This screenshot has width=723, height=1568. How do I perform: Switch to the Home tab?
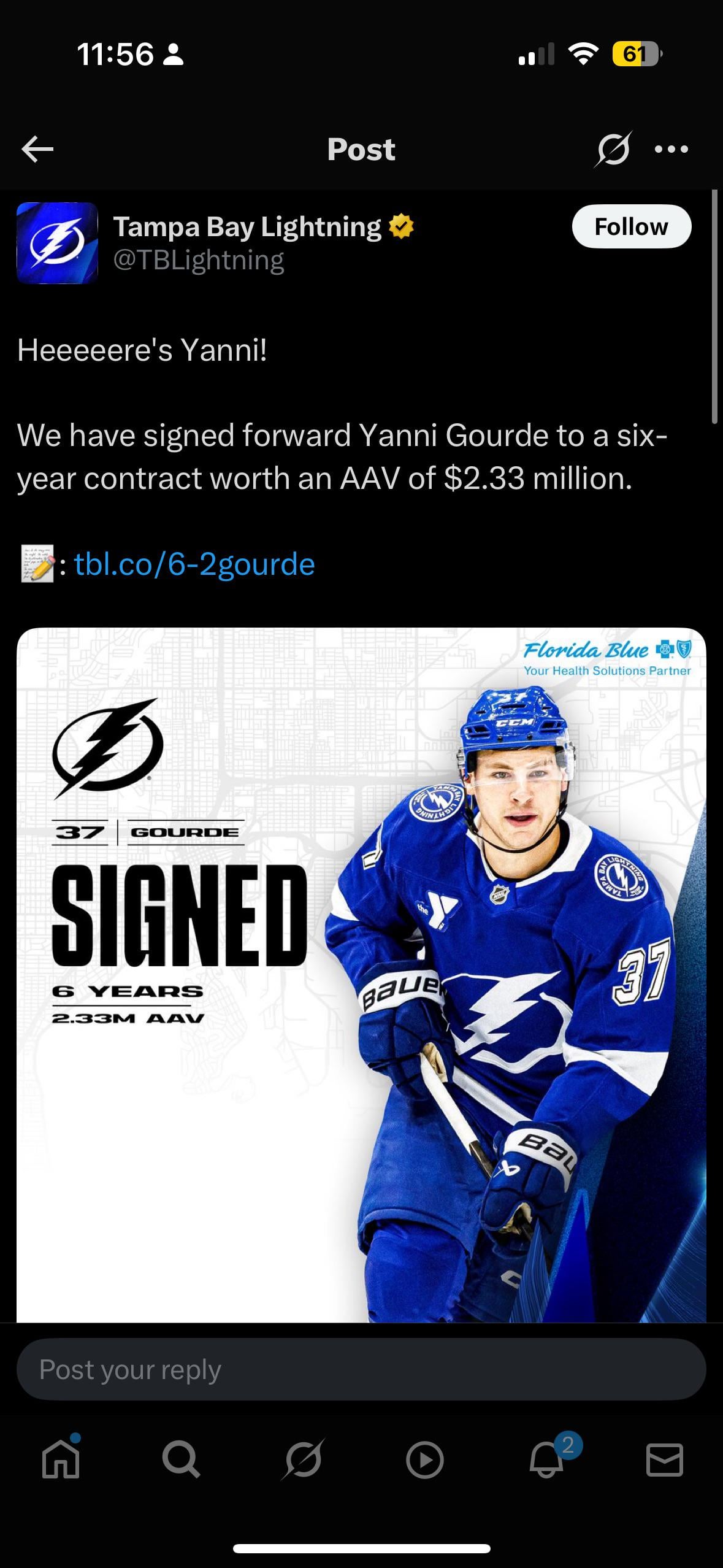pyautogui.click(x=60, y=1460)
